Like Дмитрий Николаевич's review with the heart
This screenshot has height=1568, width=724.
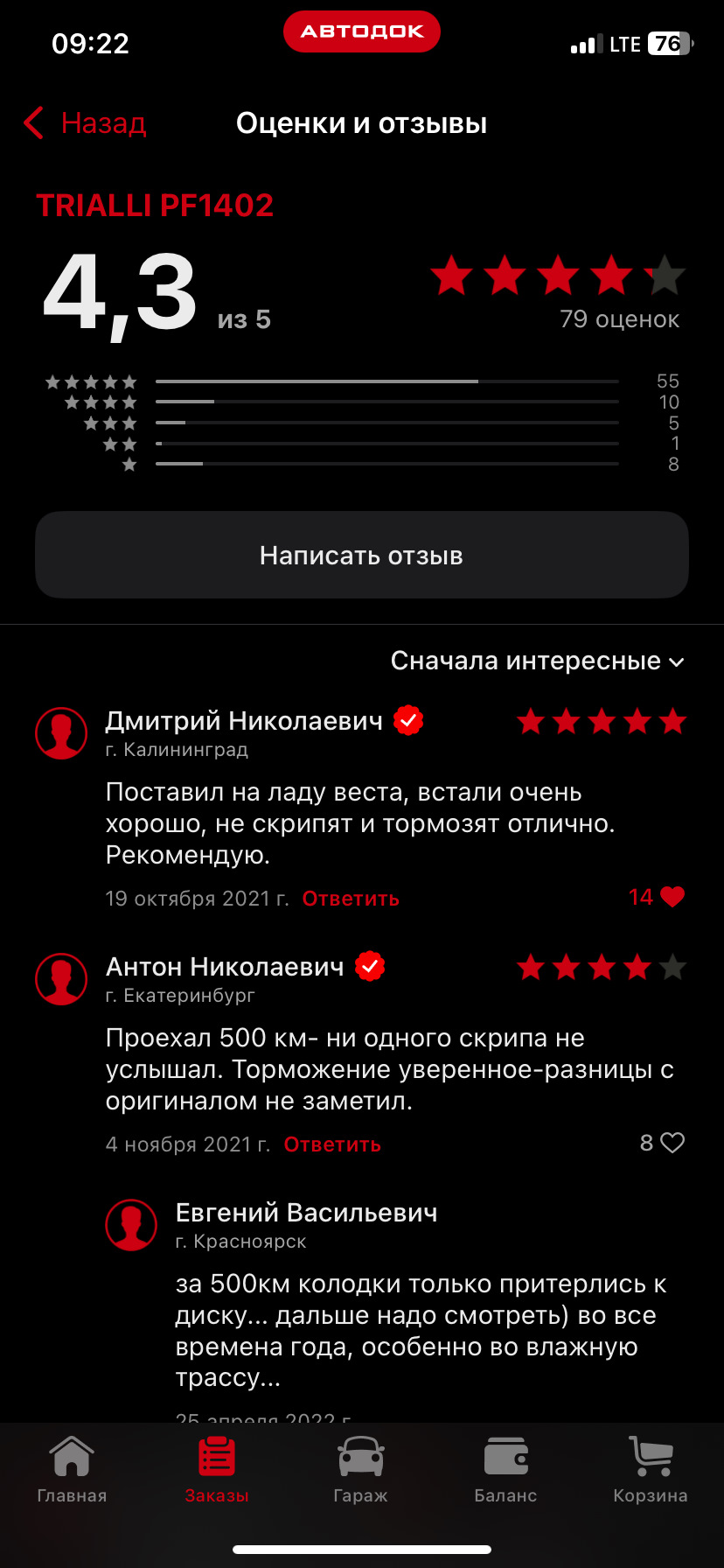click(672, 897)
